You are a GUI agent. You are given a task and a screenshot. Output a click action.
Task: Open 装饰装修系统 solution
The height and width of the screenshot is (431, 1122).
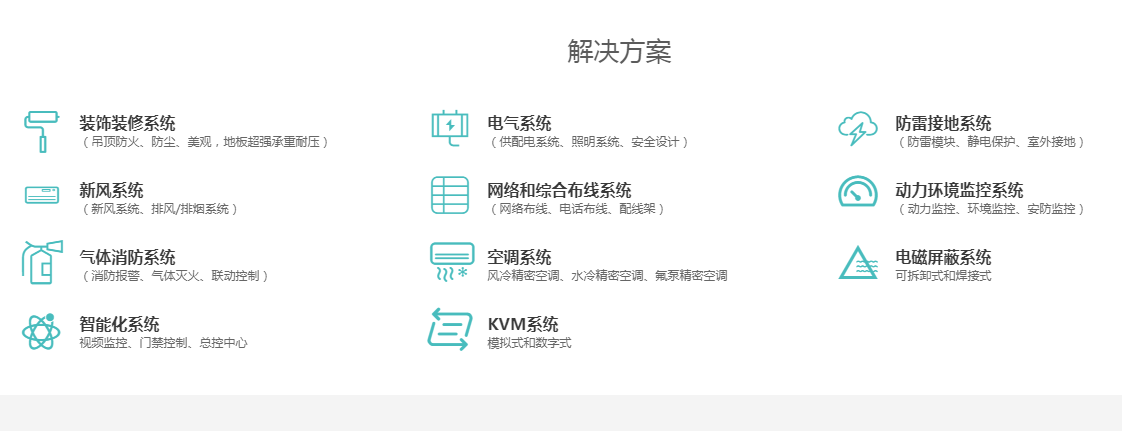click(127, 124)
